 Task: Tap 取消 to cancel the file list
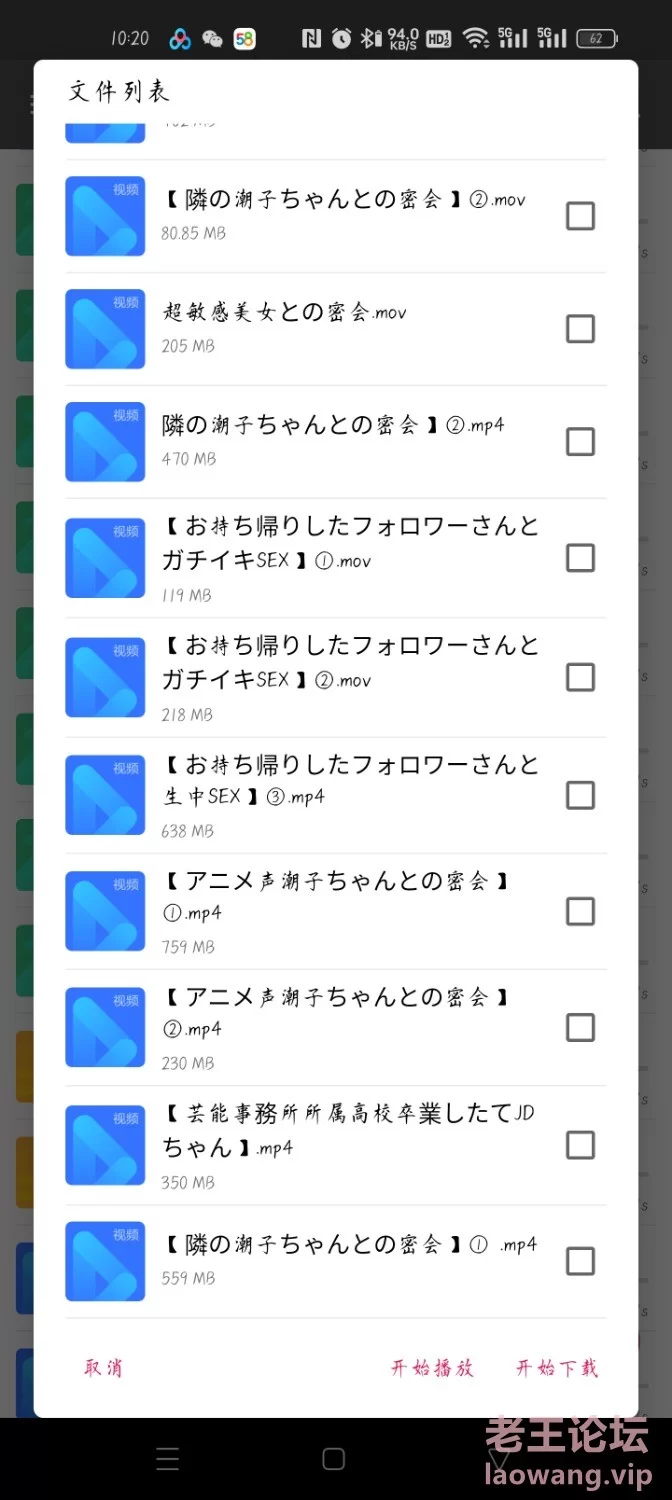(x=103, y=1368)
